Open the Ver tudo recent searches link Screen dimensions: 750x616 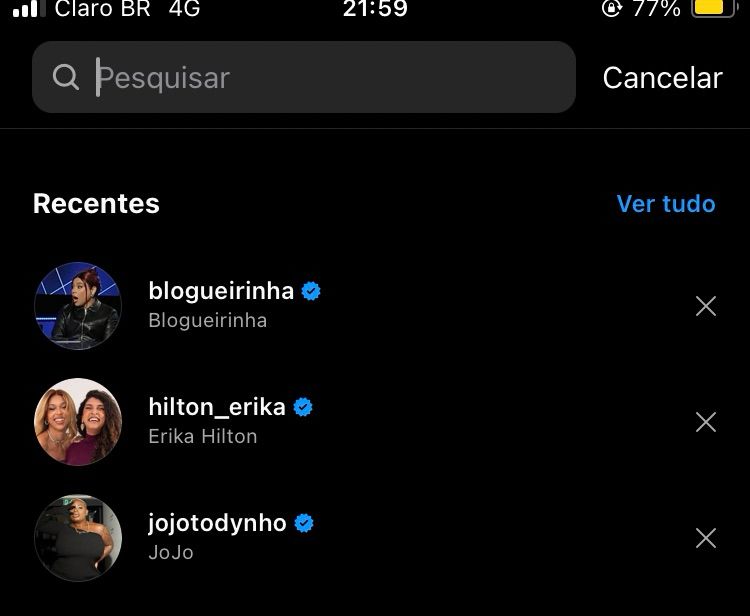[666, 204]
